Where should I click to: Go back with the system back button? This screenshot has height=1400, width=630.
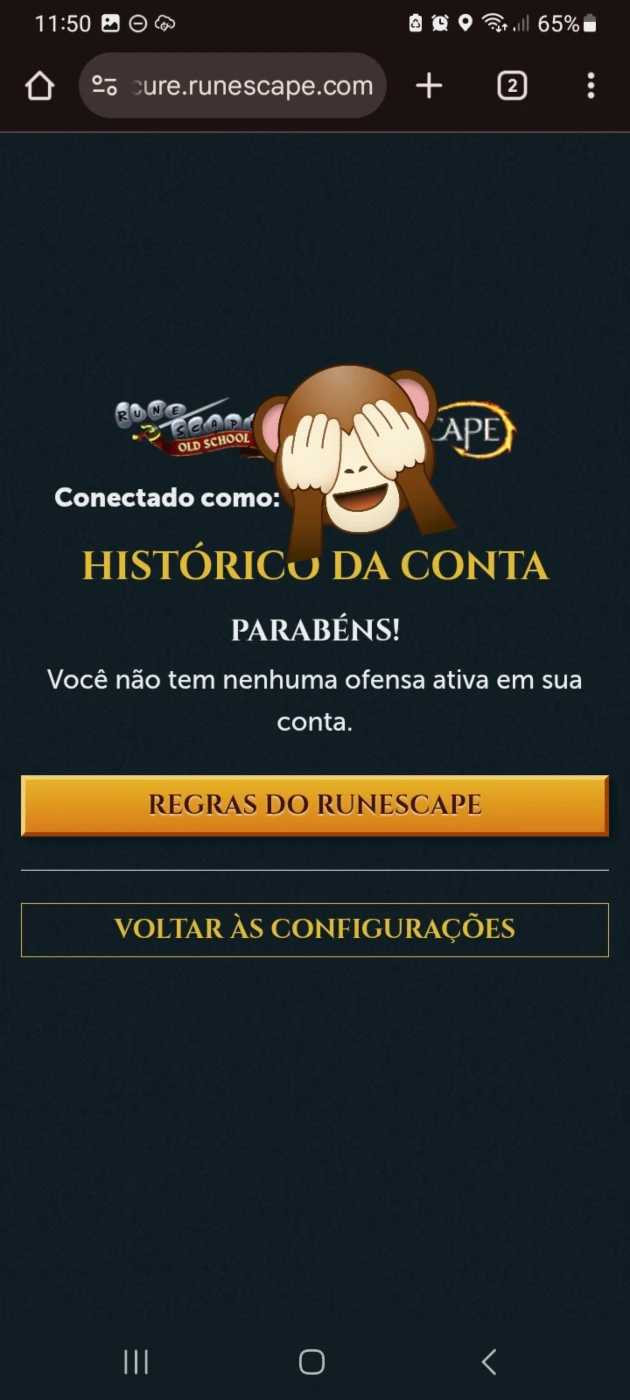[x=489, y=1361]
